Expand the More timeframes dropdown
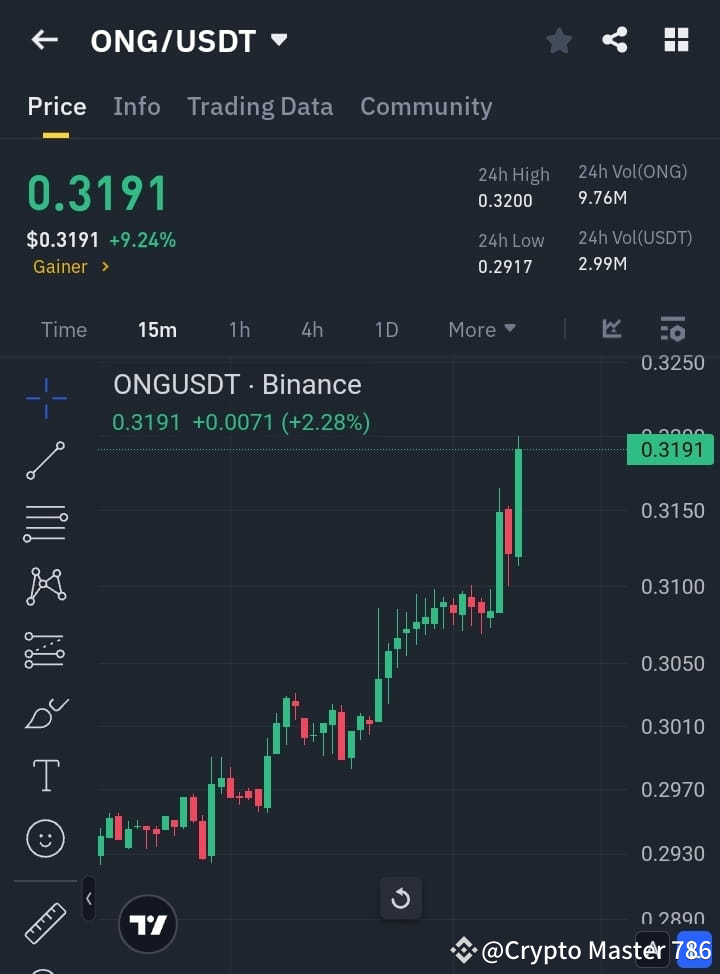Screen dimensions: 720x974 (481, 329)
